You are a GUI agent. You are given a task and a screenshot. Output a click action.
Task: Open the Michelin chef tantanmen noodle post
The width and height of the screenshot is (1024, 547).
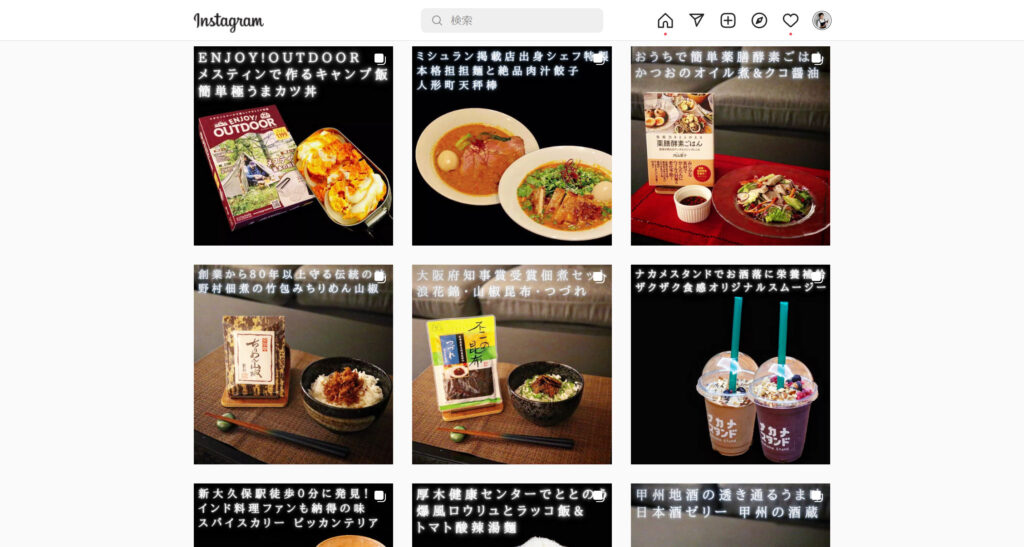coord(511,146)
